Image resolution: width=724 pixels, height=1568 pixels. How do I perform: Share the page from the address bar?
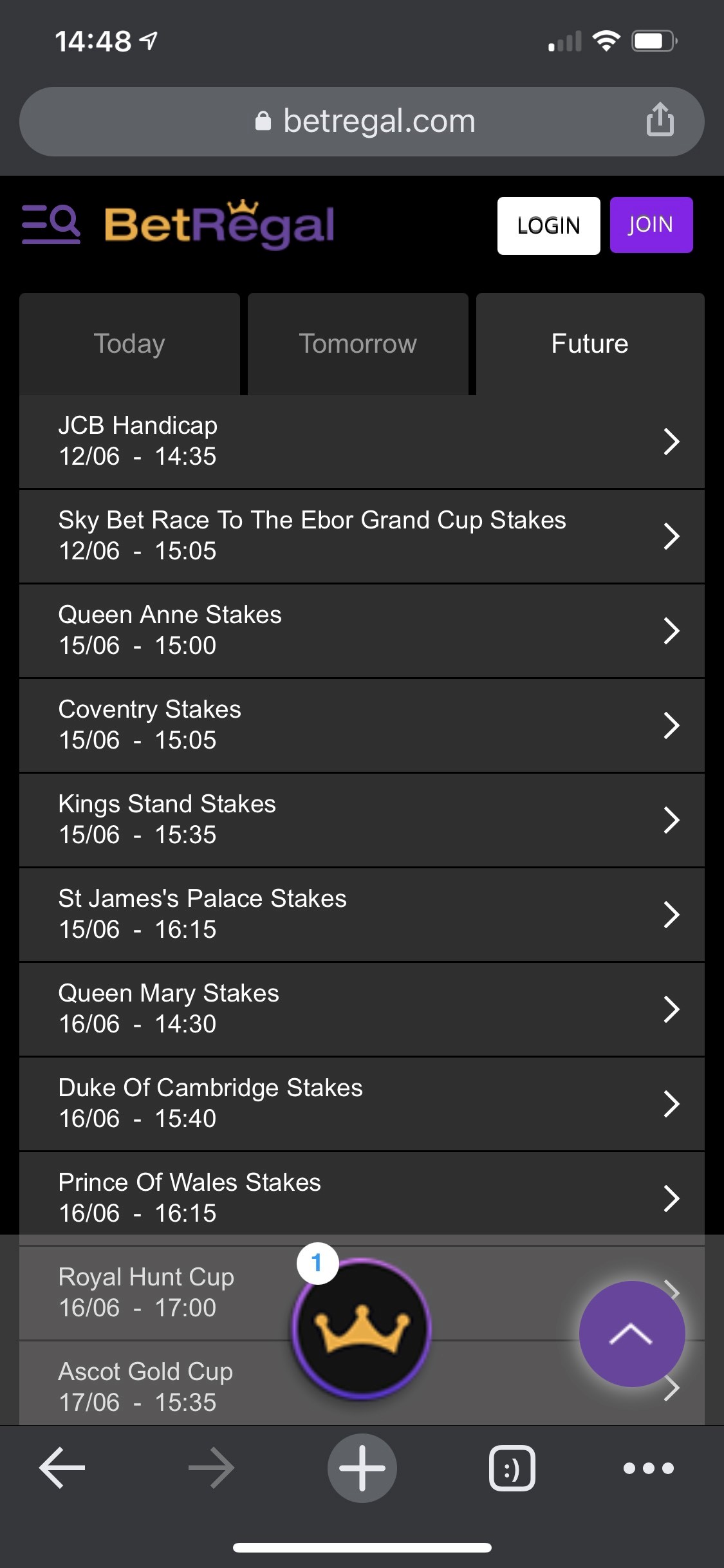click(660, 120)
